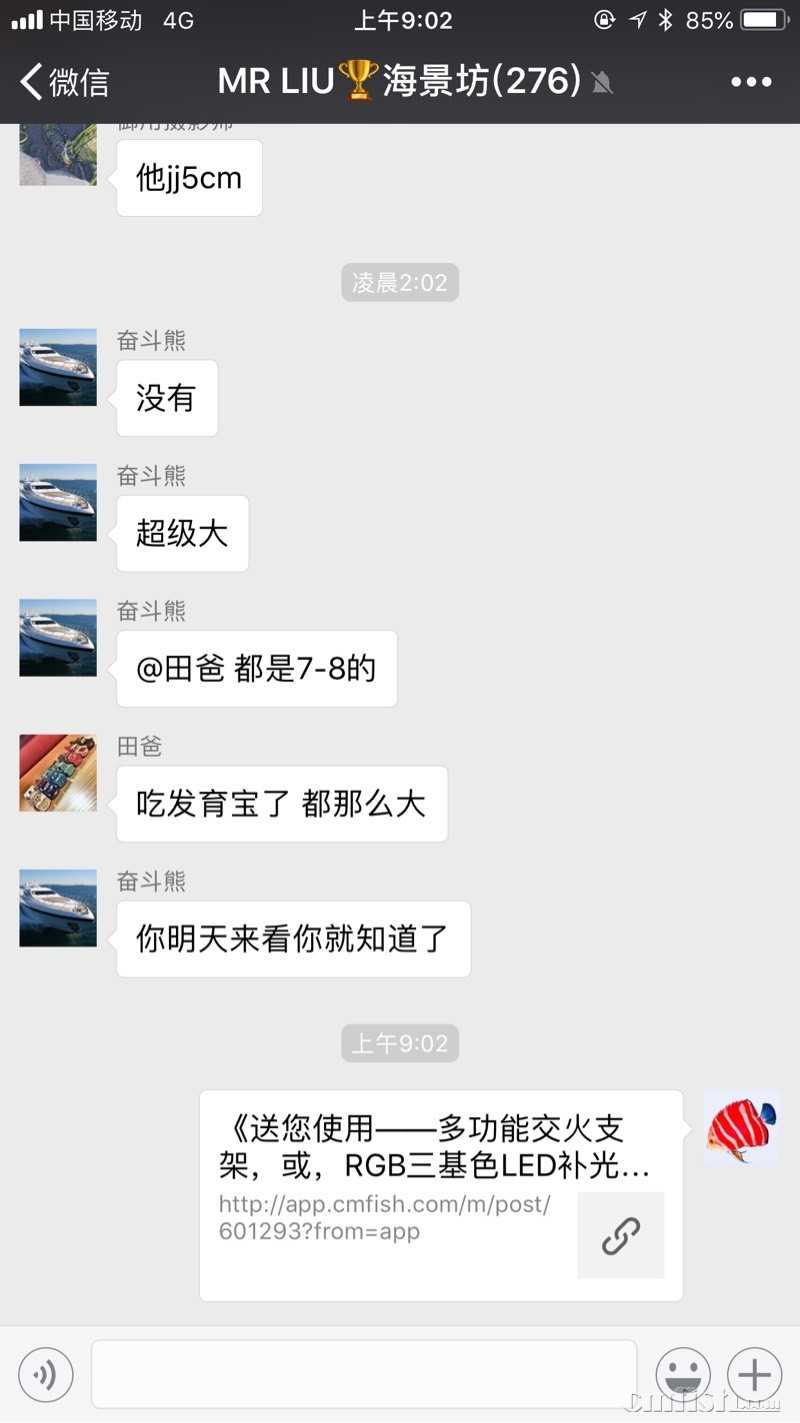Go back to the 微信 chat list
The width and height of the screenshot is (800, 1423).
click(x=65, y=81)
